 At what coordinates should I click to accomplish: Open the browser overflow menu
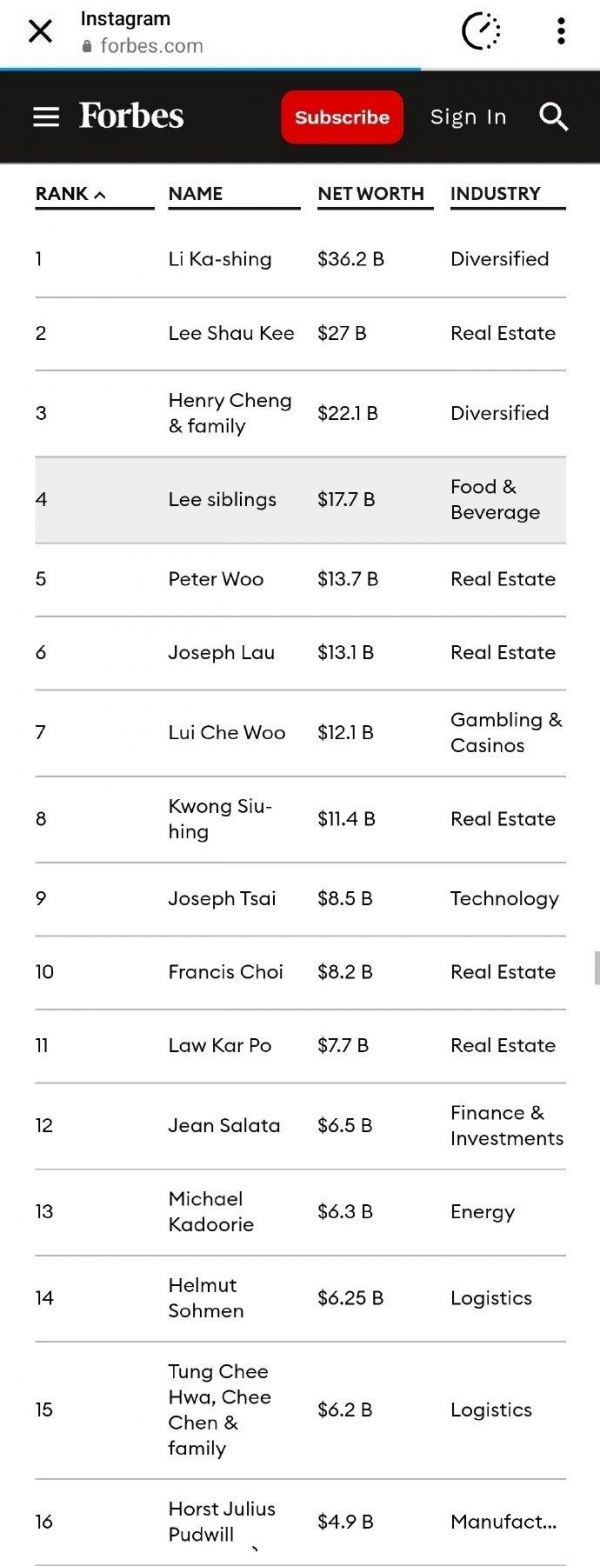(561, 32)
